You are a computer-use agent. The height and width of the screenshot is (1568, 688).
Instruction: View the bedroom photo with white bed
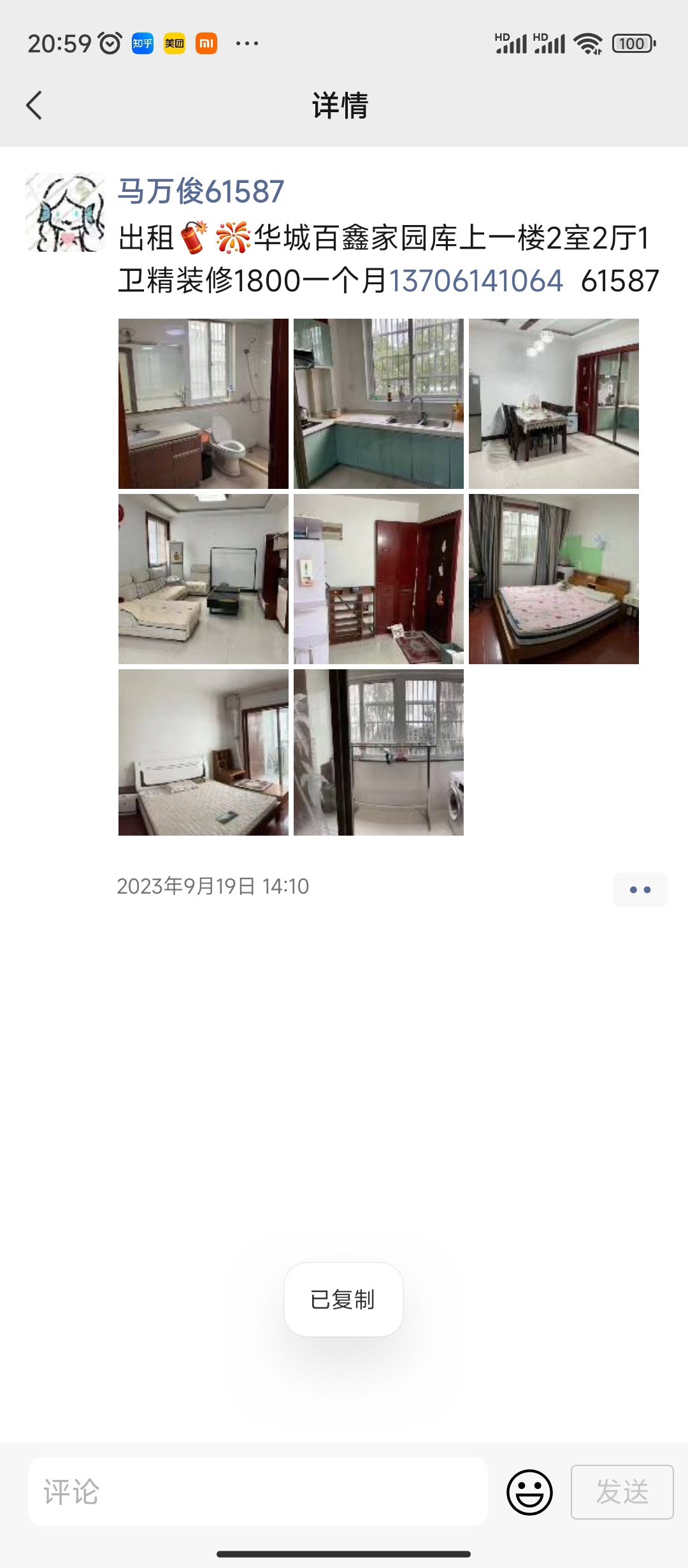pyautogui.click(x=203, y=752)
